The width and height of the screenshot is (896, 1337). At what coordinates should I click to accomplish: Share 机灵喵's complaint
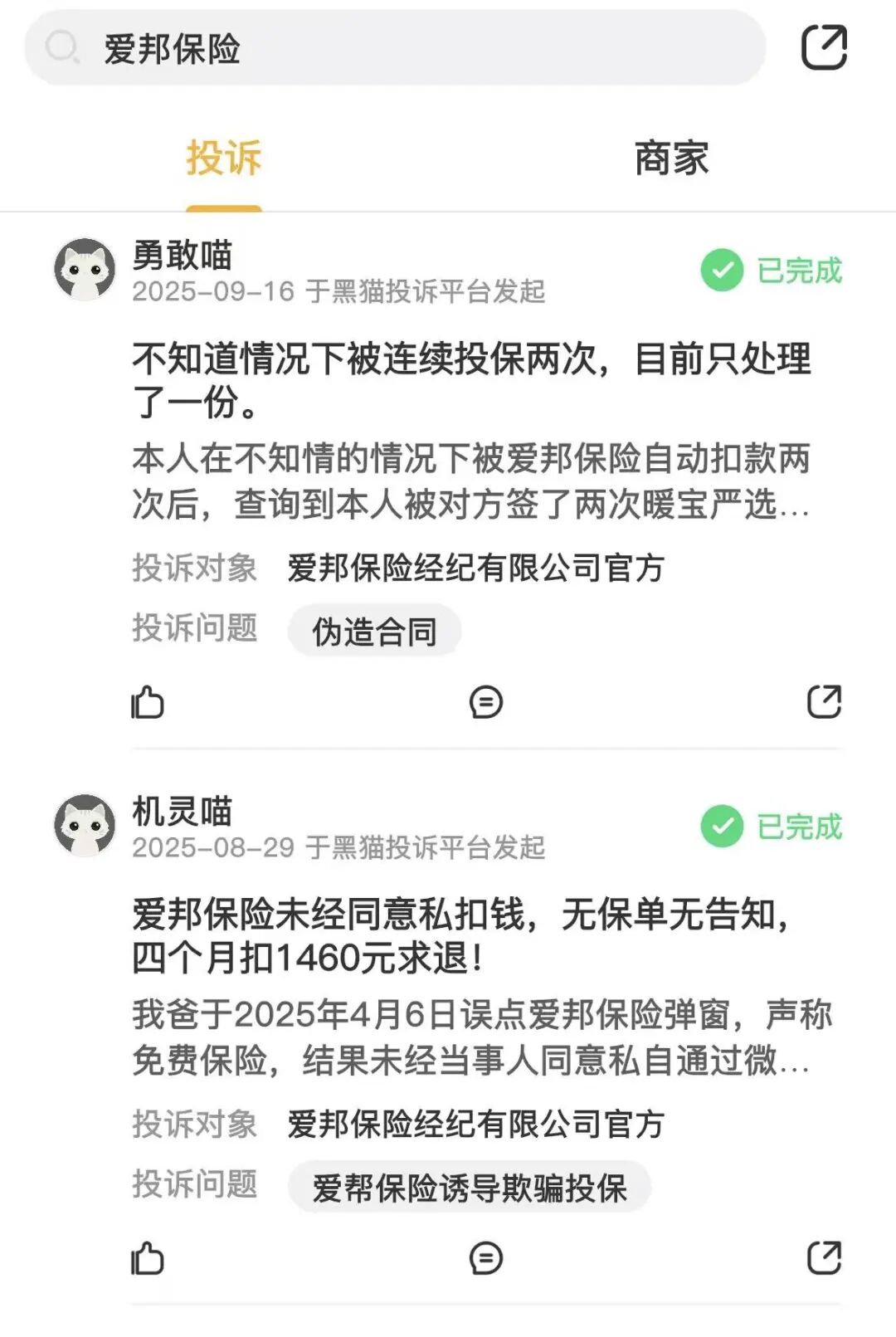coord(824,1258)
